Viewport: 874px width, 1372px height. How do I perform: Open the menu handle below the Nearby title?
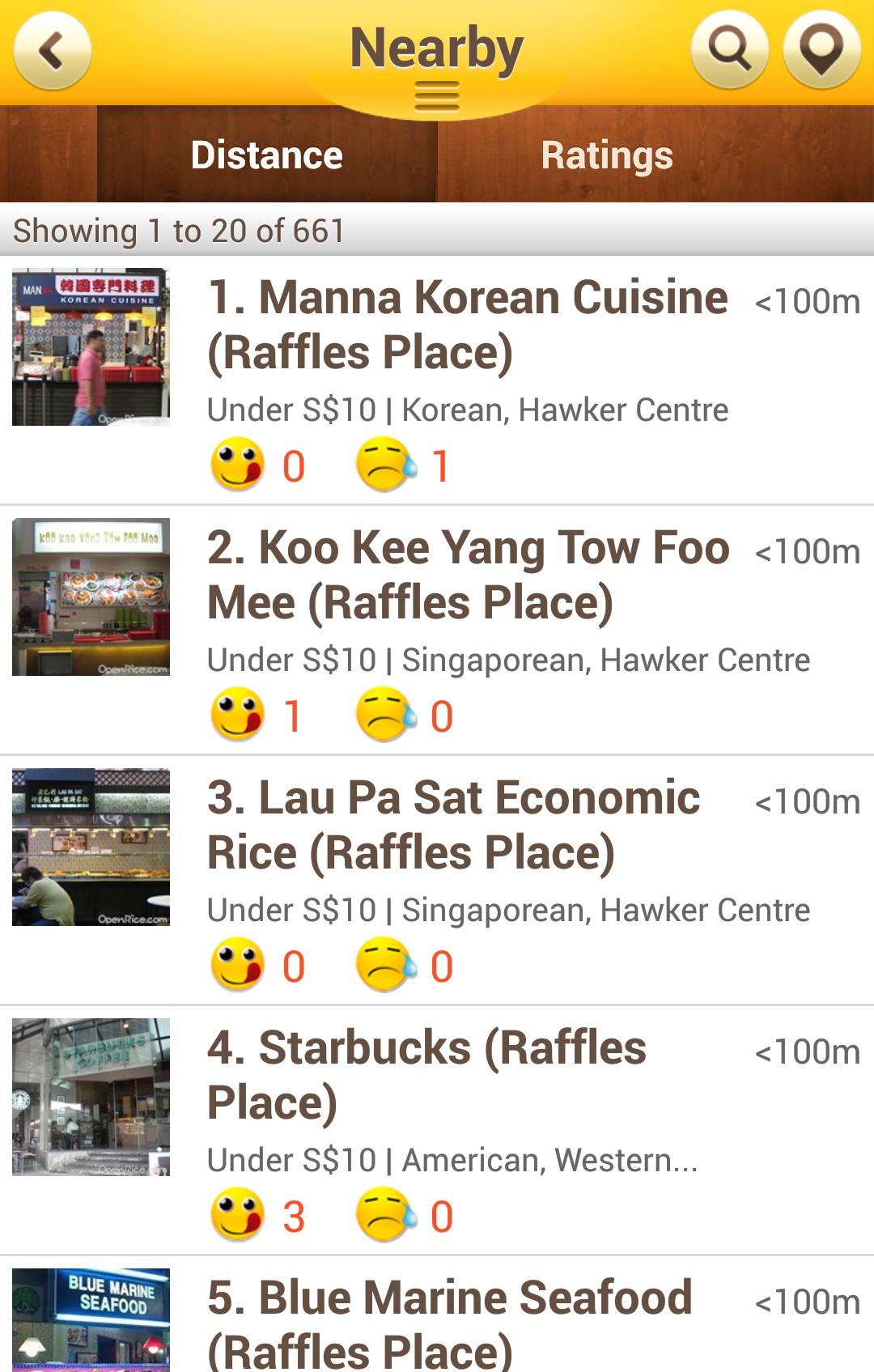pyautogui.click(x=437, y=96)
